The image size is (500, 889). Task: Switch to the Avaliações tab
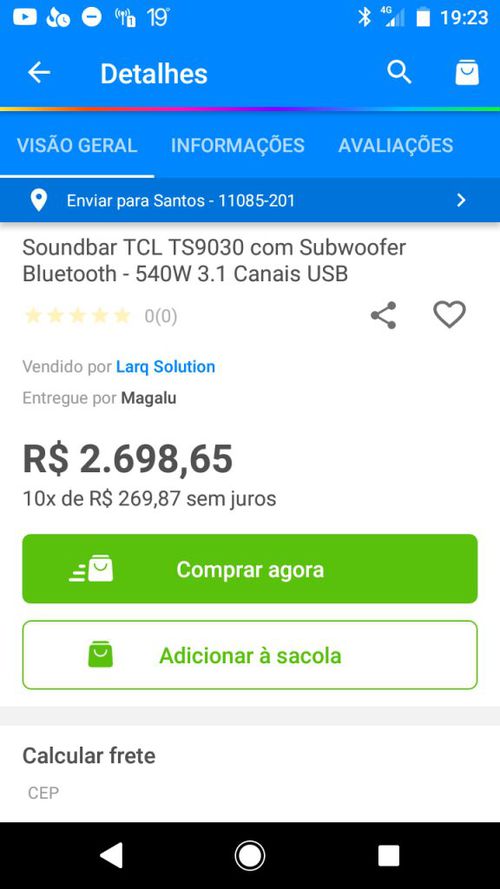pos(396,145)
